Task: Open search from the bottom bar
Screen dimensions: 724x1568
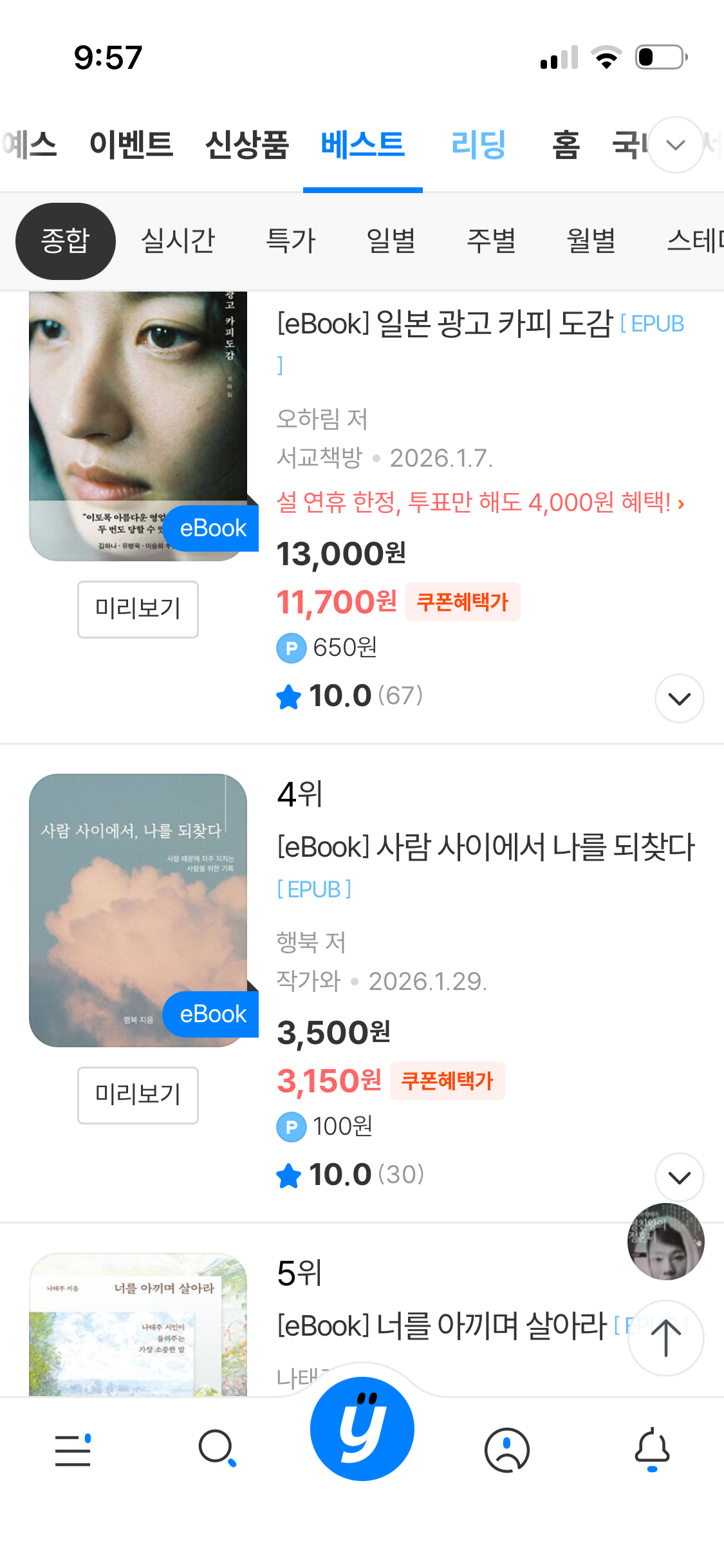Action: point(217,1449)
